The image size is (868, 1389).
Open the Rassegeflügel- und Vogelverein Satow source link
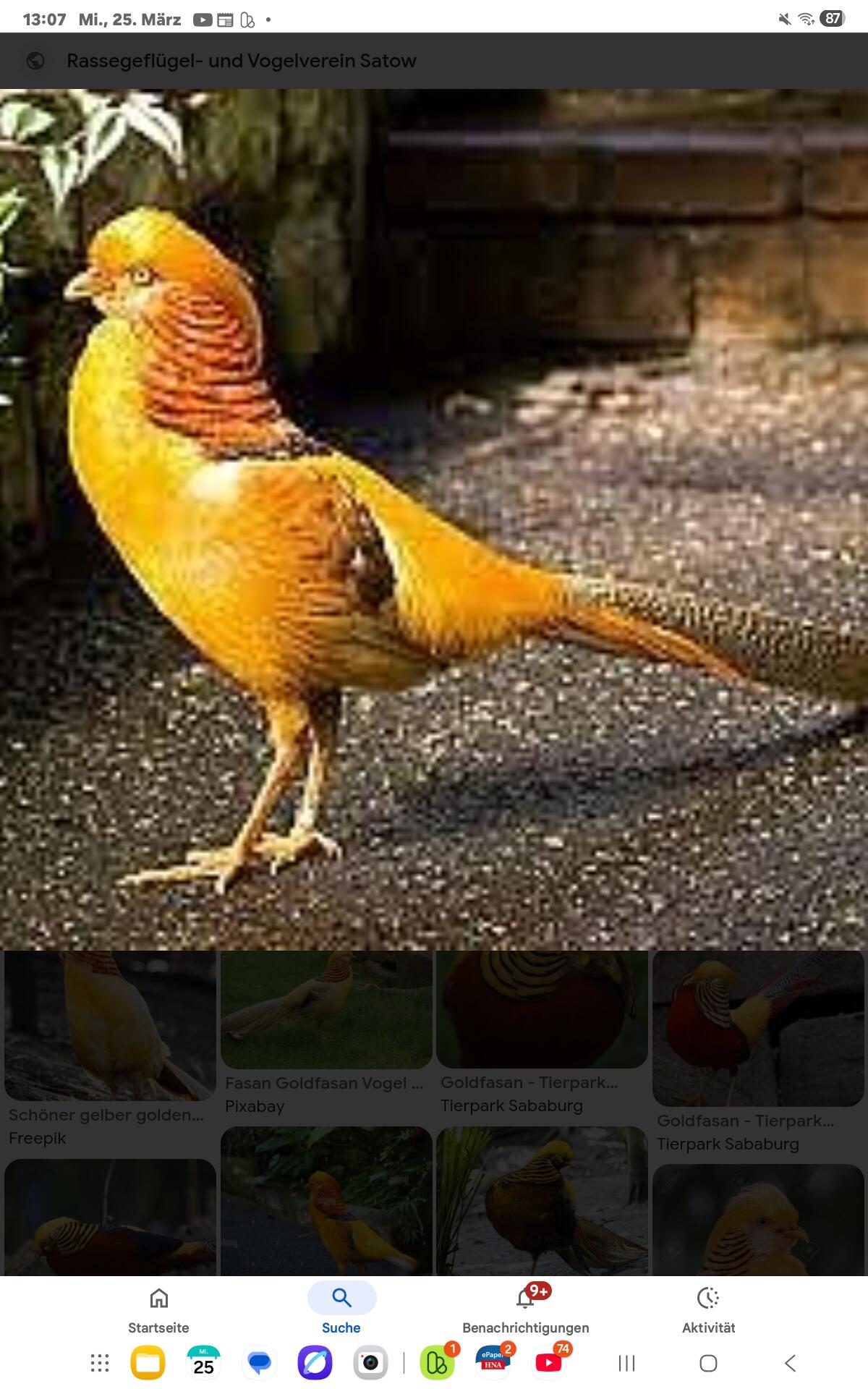(x=241, y=61)
